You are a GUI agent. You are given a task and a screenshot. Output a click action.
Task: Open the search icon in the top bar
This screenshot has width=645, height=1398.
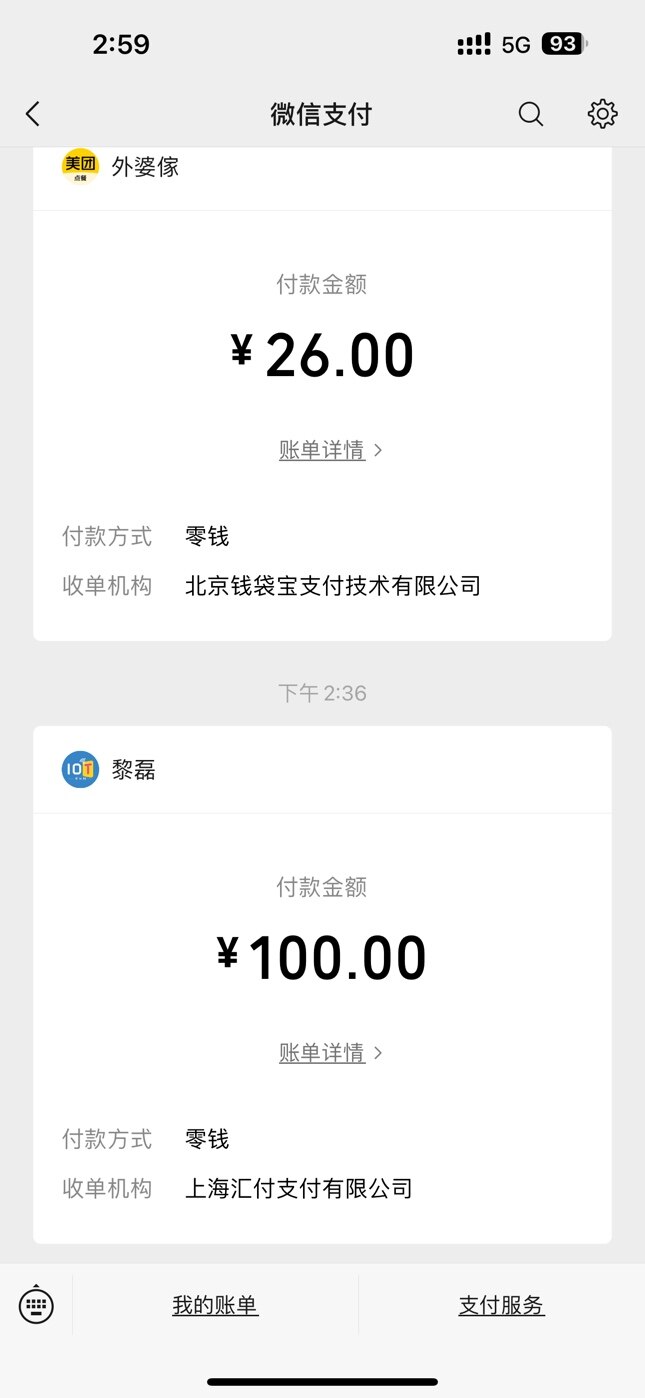[531, 114]
